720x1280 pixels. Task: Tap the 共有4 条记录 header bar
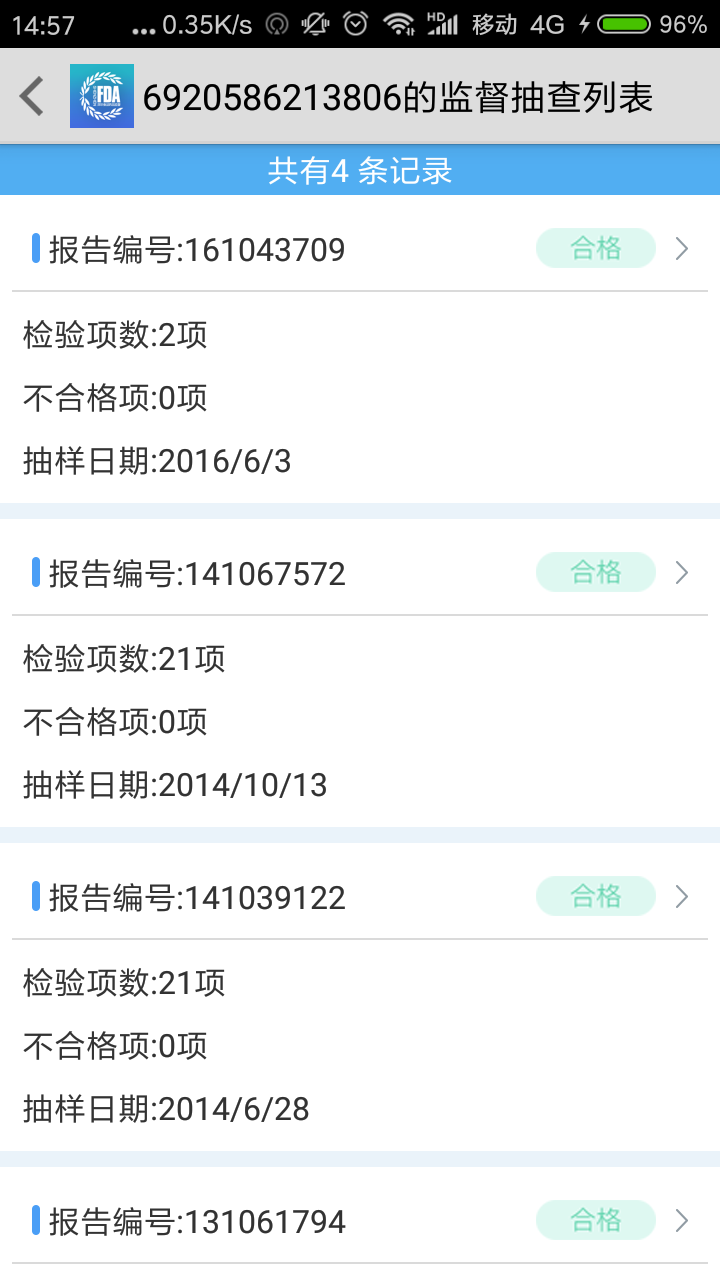[x=360, y=170]
